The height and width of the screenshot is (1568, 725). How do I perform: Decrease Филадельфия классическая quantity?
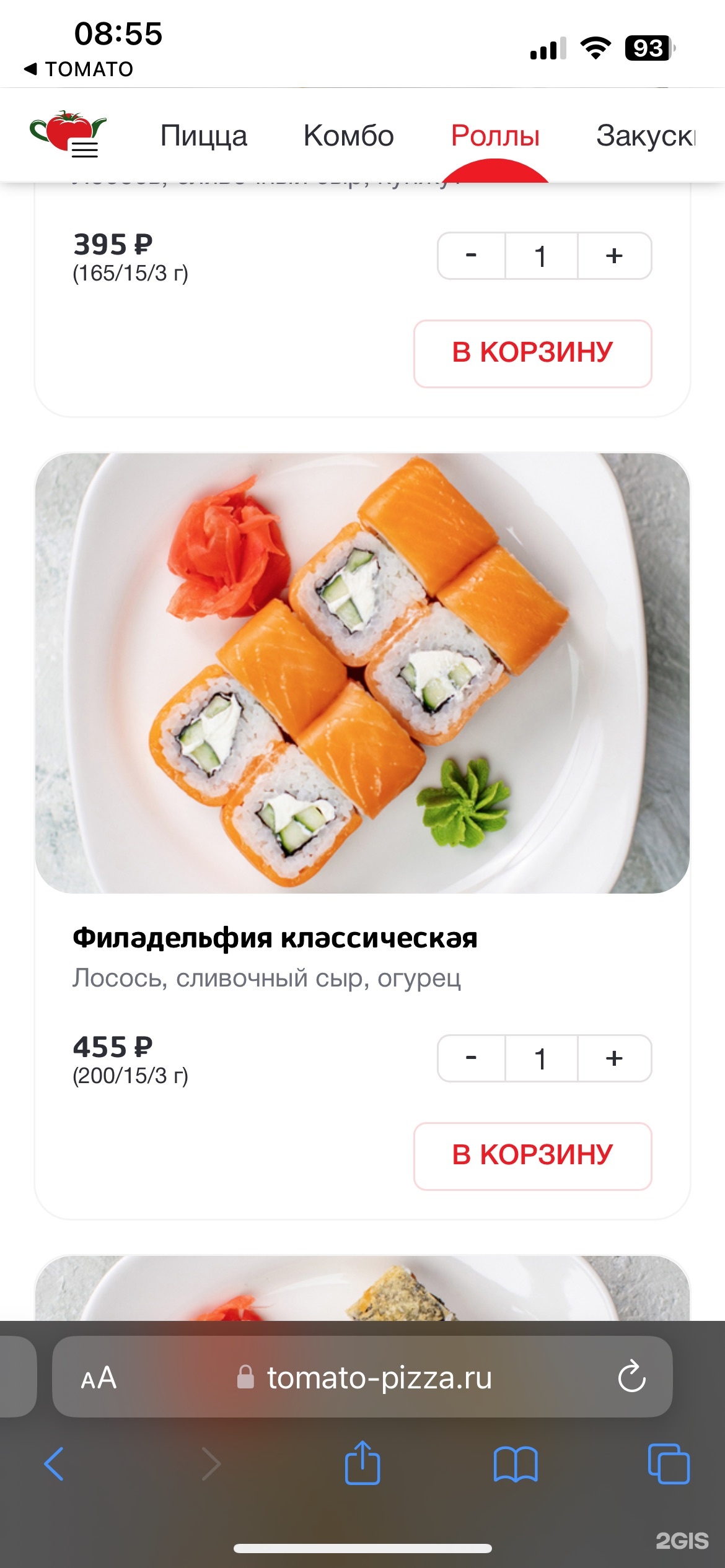[x=472, y=1058]
